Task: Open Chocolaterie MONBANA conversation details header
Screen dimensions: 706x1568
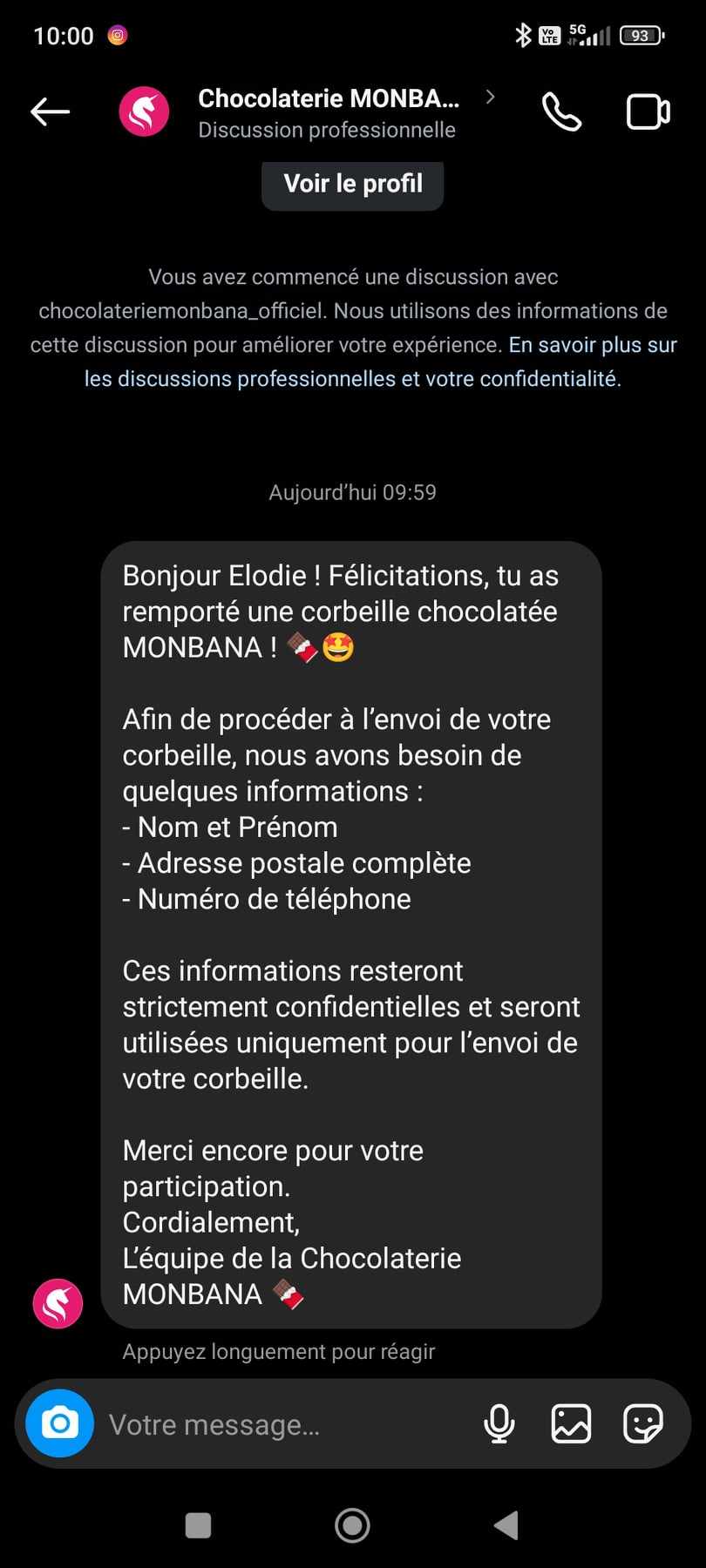Action: 328,112
